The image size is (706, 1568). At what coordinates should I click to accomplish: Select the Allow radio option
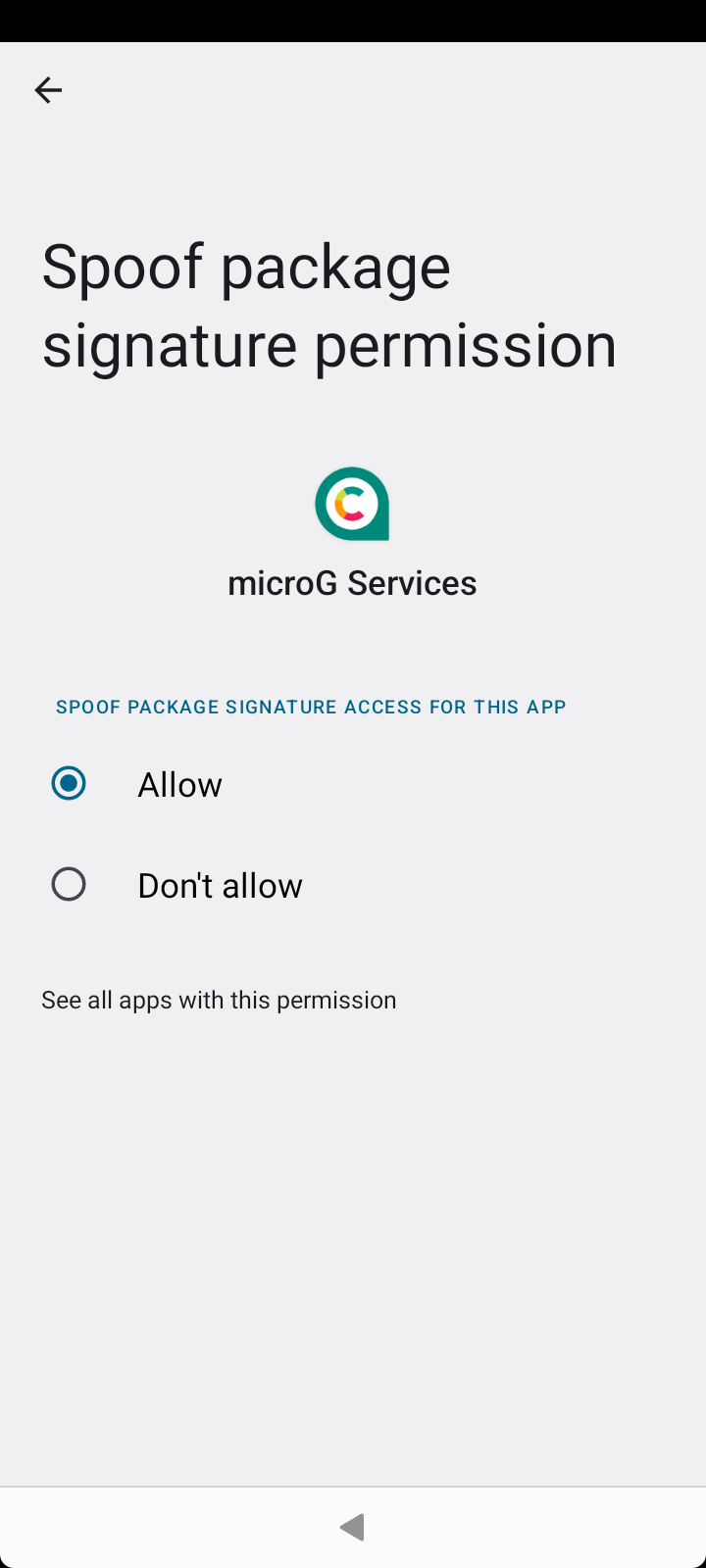pos(69,784)
